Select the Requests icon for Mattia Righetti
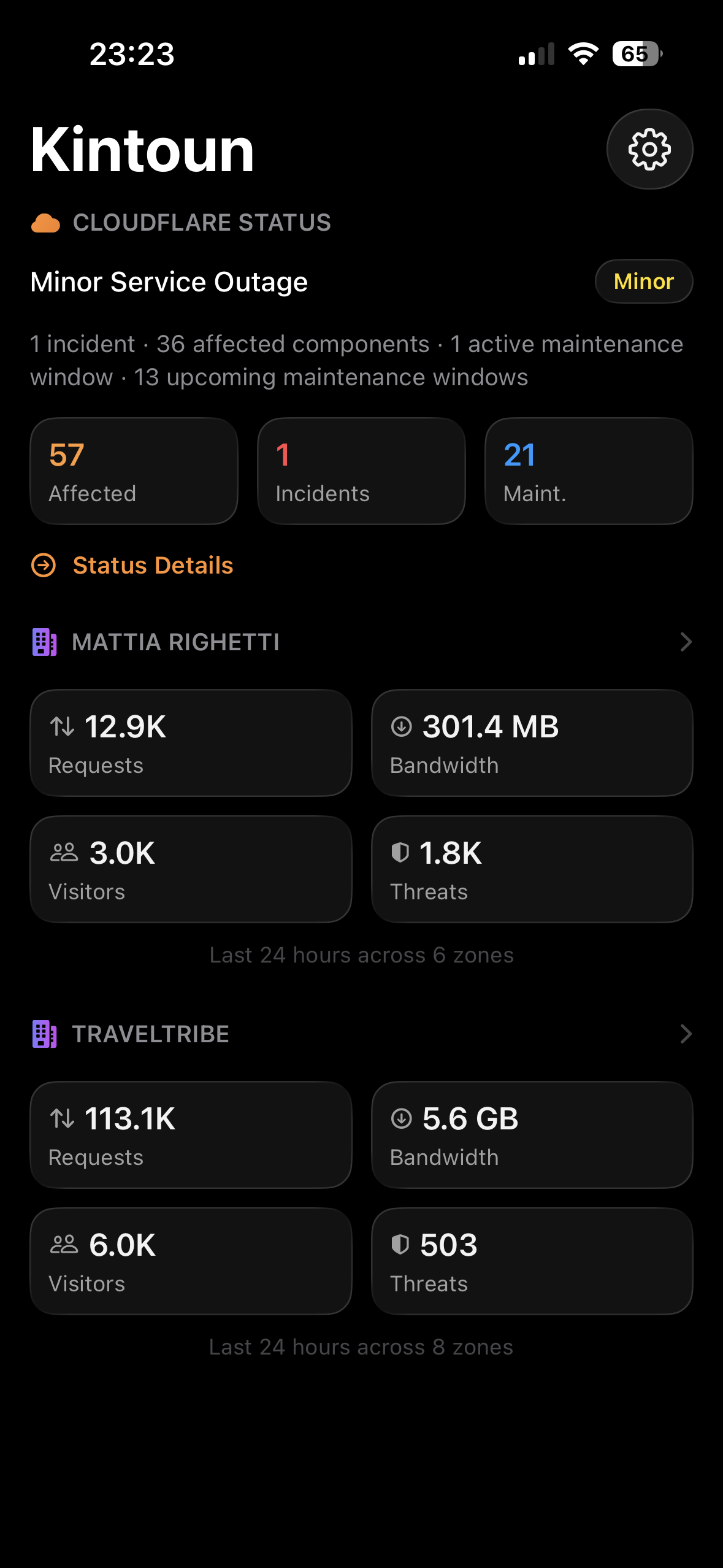The height and width of the screenshot is (1568, 723). click(62, 728)
